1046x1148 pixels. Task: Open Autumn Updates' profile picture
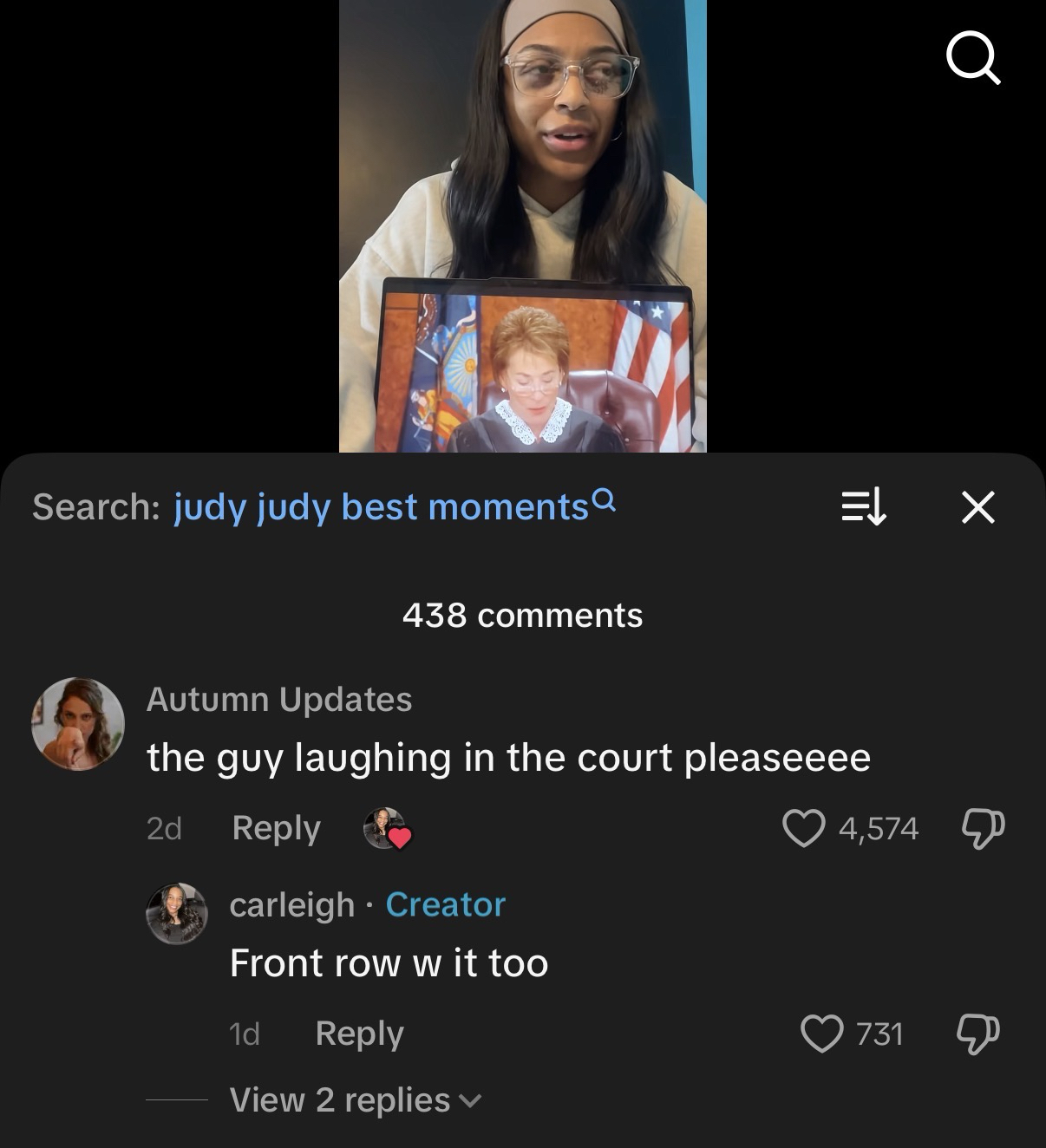point(78,724)
